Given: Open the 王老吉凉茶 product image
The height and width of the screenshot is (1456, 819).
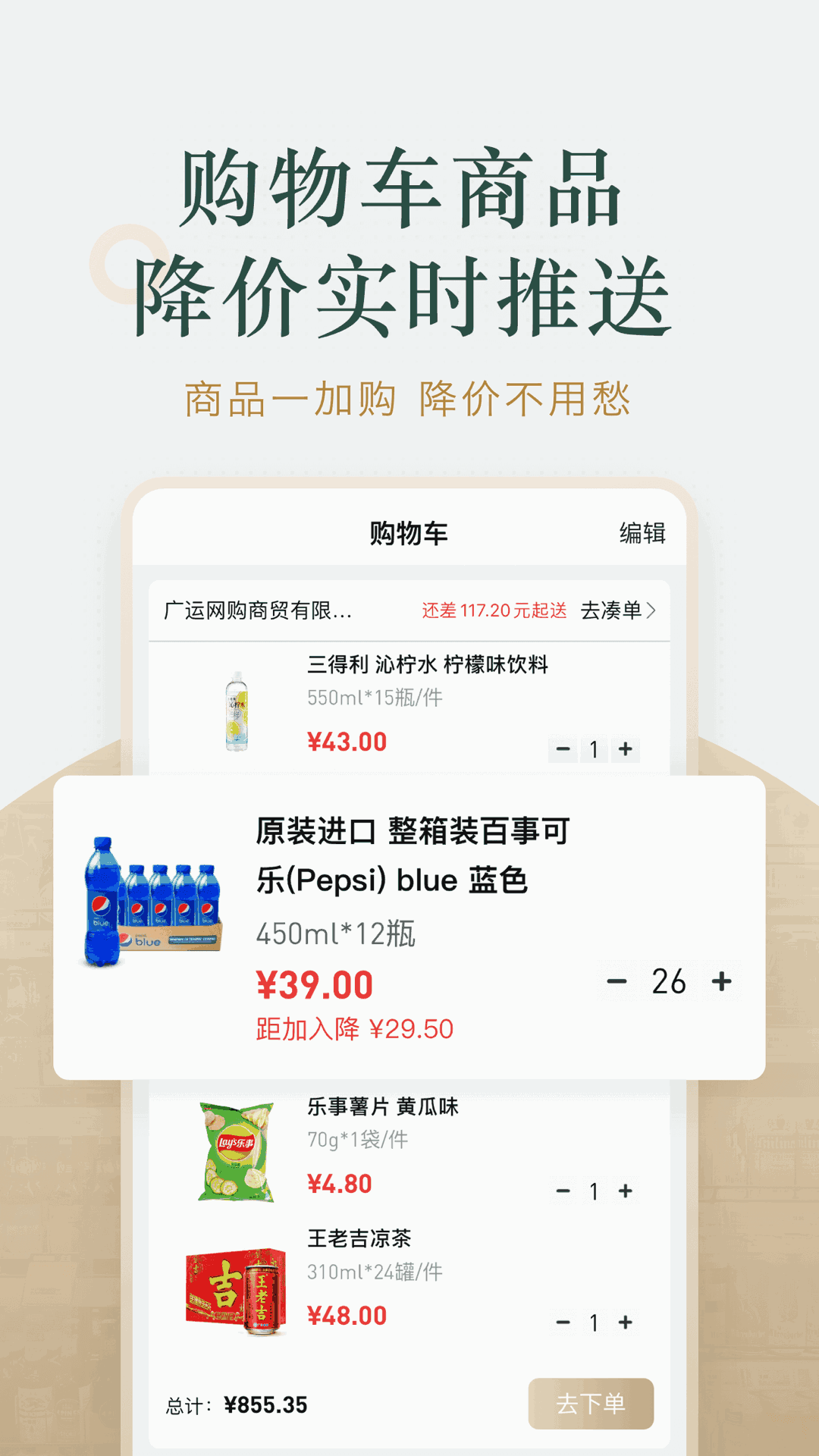Looking at the screenshot, I should coord(234,1291).
